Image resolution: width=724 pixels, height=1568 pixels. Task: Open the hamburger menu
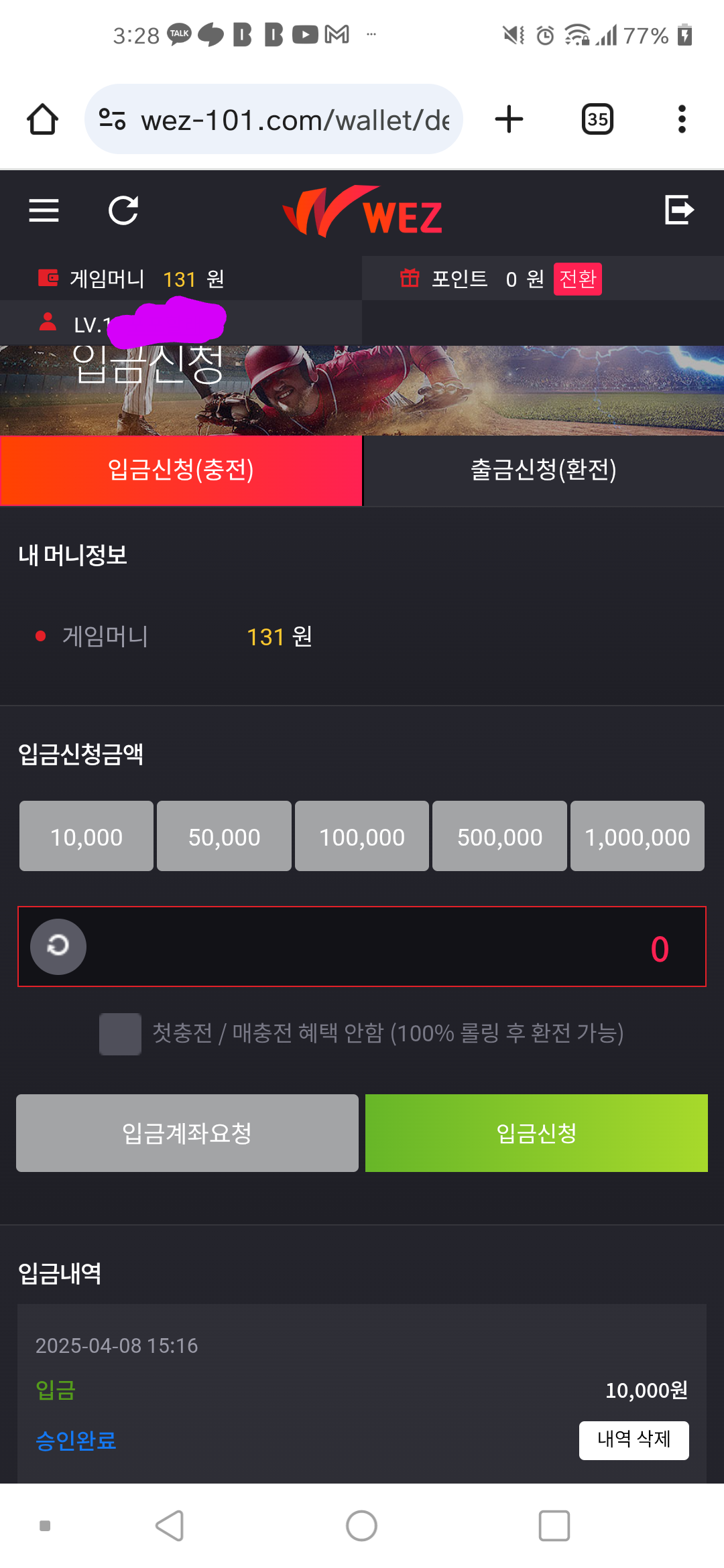[44, 210]
